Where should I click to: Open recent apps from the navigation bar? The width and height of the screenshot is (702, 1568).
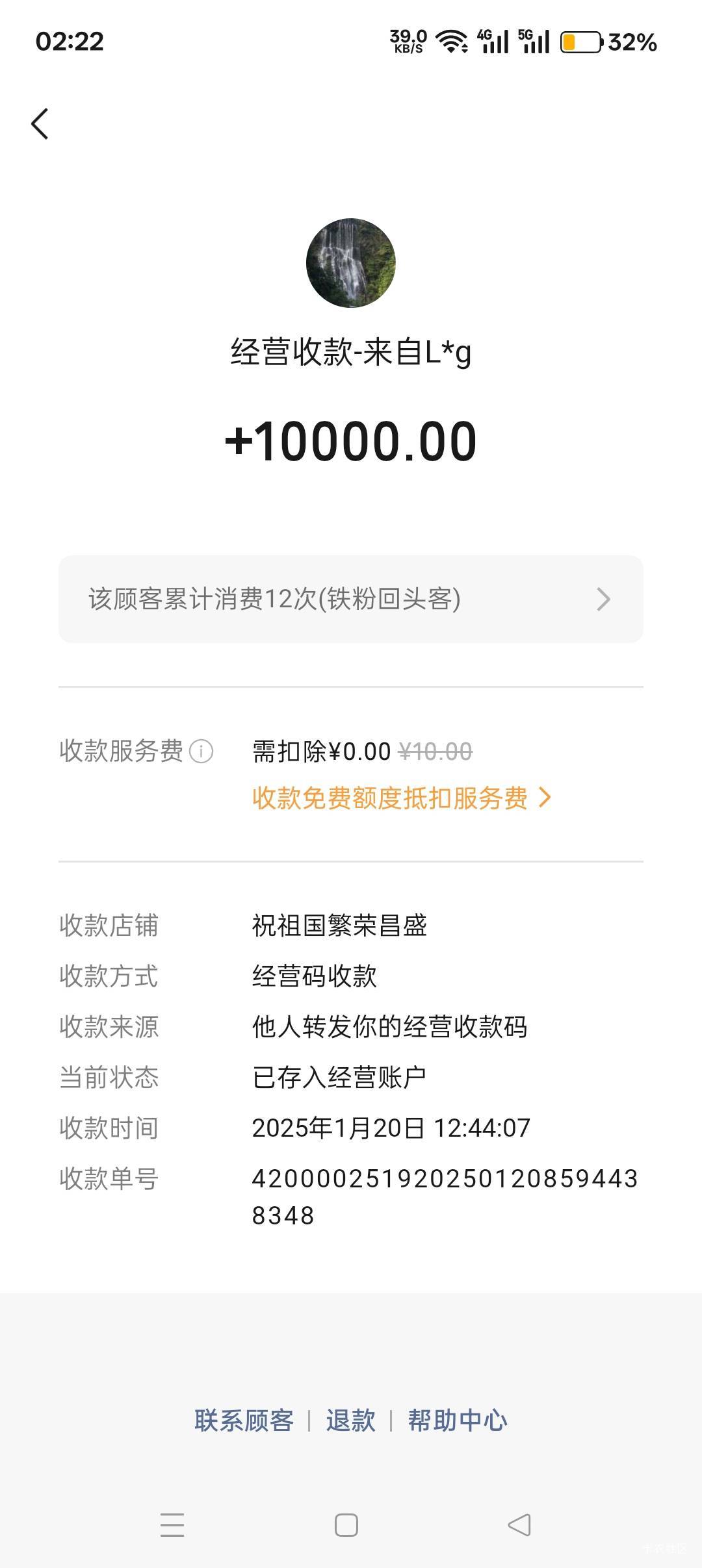coord(172,1524)
